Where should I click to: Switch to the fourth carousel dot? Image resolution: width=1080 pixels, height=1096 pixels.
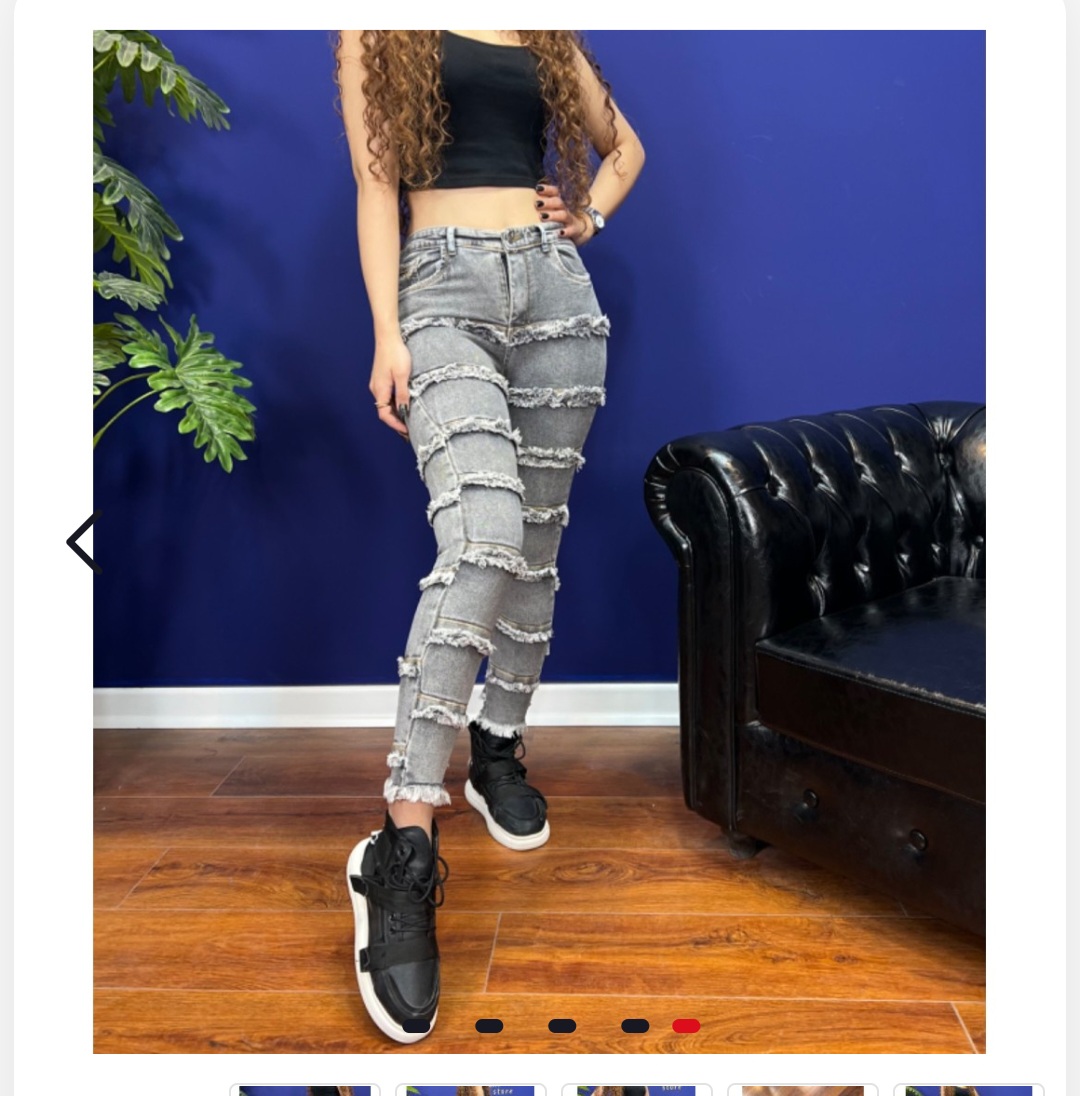pyautogui.click(x=635, y=1026)
